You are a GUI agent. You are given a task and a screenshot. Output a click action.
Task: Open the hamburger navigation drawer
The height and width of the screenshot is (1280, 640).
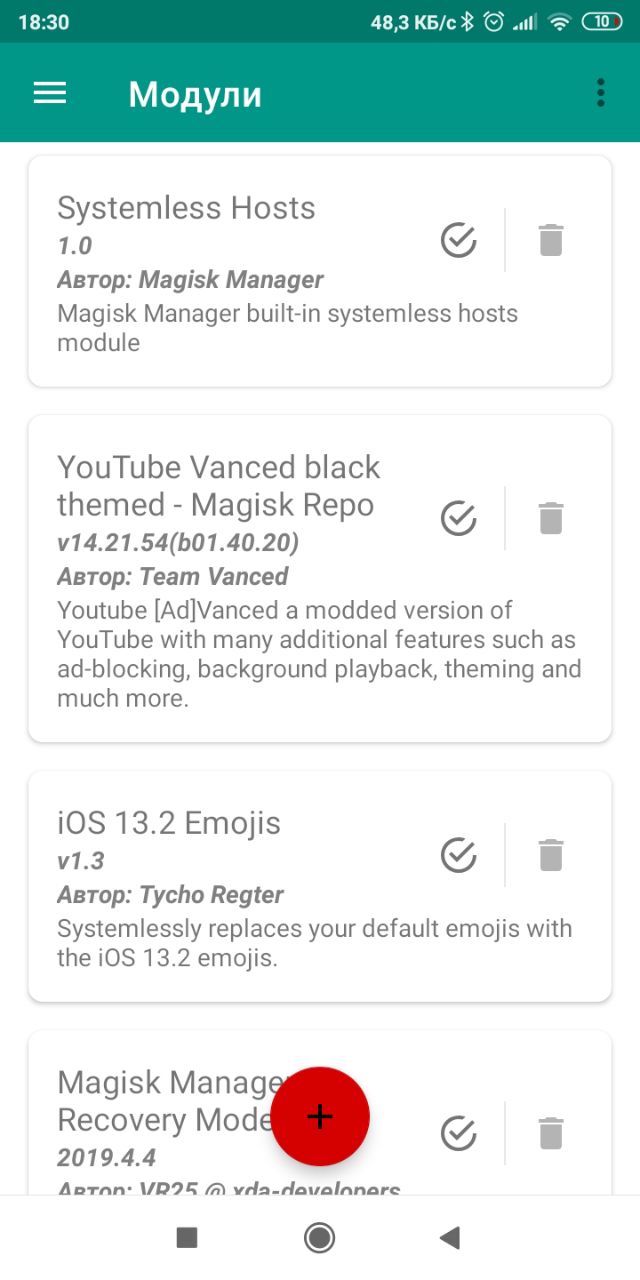click(x=50, y=93)
